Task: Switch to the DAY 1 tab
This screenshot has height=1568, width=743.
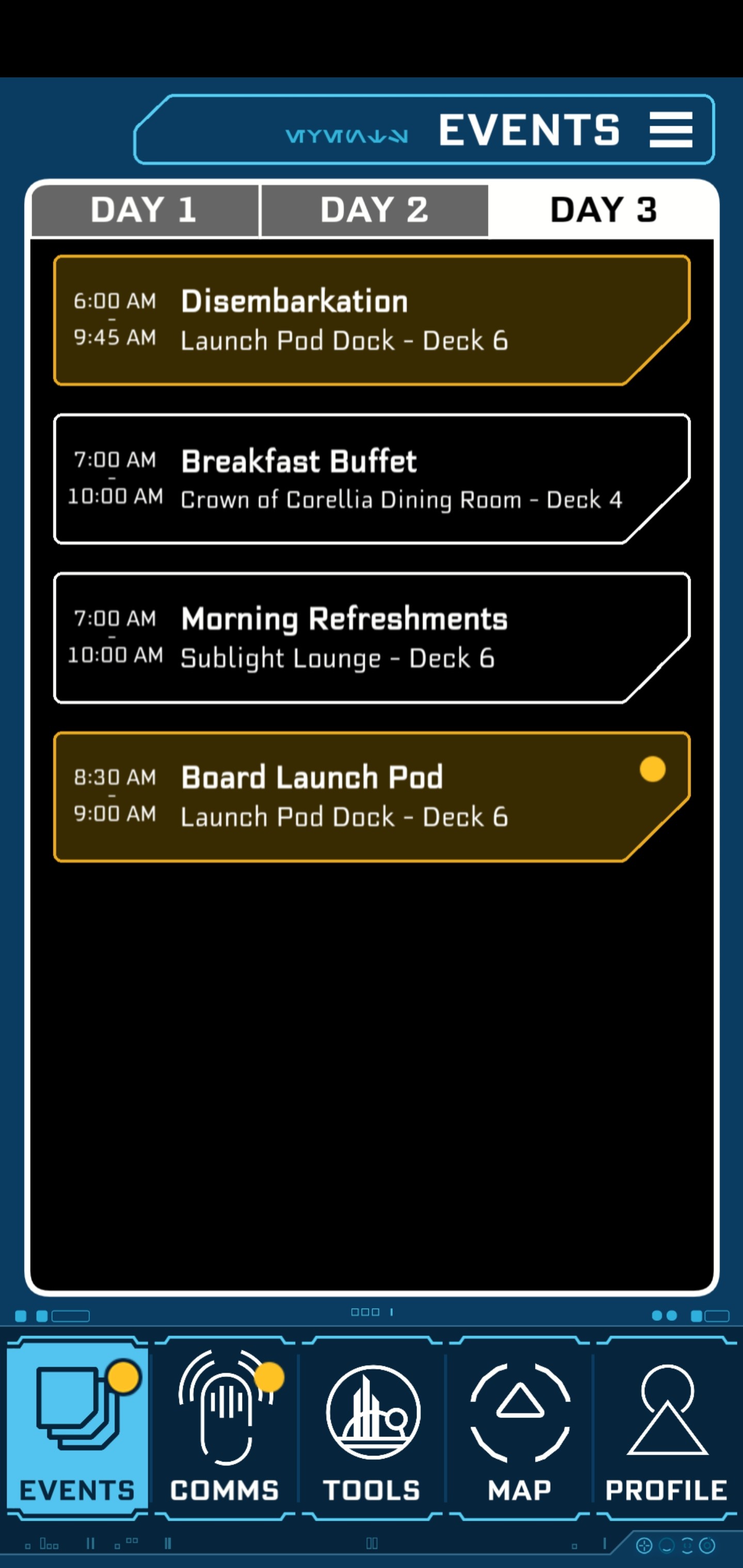Action: point(145,210)
